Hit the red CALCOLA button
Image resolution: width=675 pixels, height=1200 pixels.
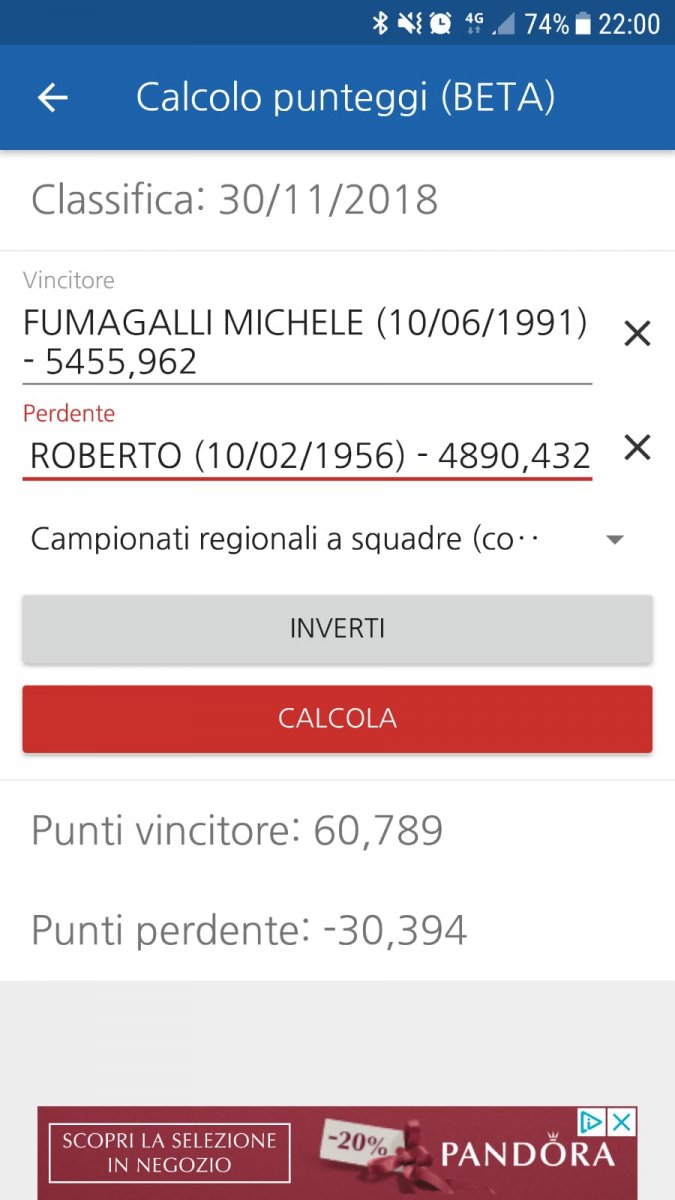(337, 718)
